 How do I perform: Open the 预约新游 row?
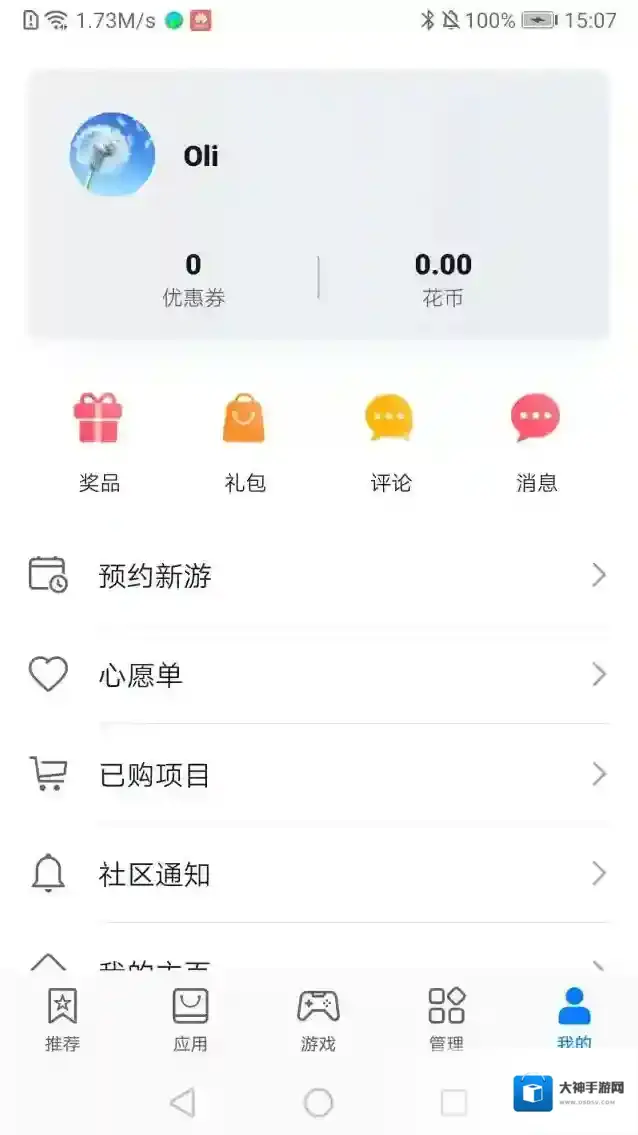318,576
